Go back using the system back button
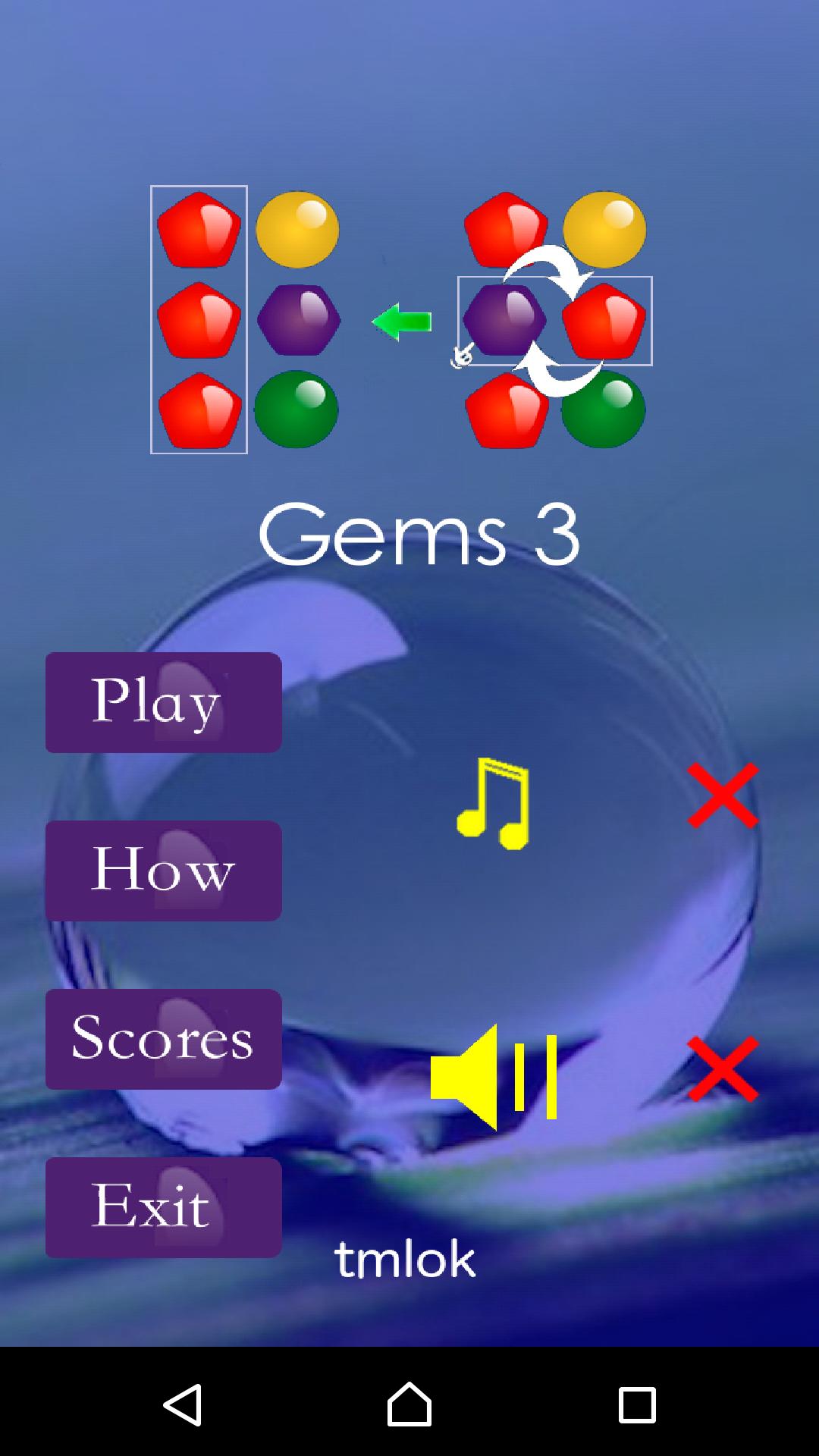819x1456 pixels. point(182,1404)
